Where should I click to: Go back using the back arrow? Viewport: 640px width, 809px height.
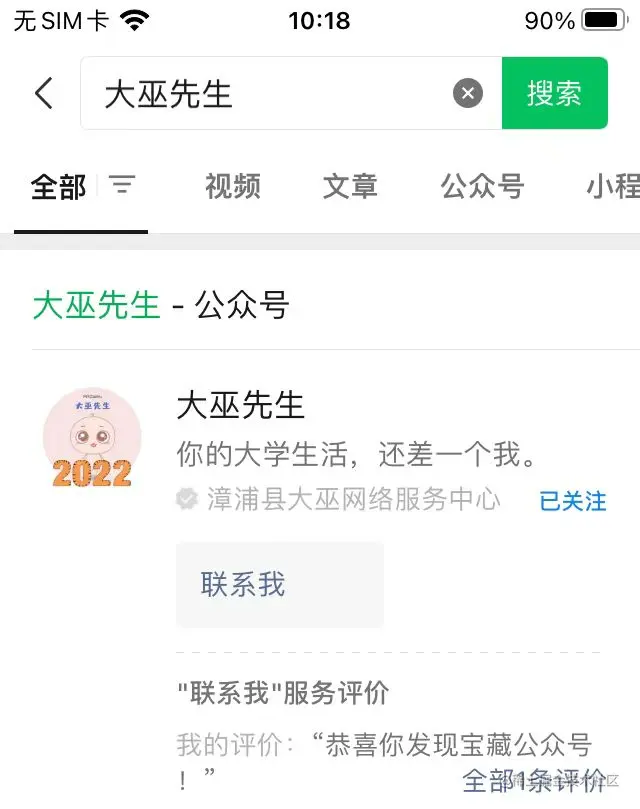click(x=43, y=94)
